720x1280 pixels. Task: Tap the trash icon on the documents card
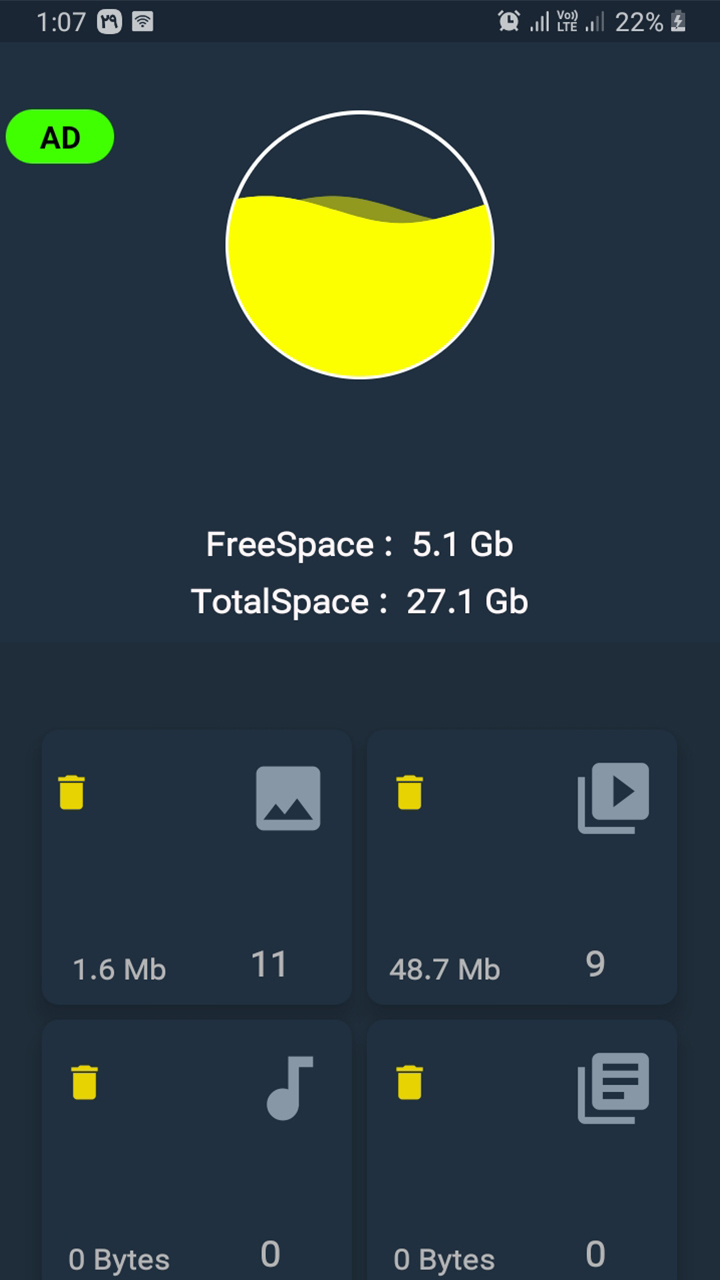pos(410,1082)
